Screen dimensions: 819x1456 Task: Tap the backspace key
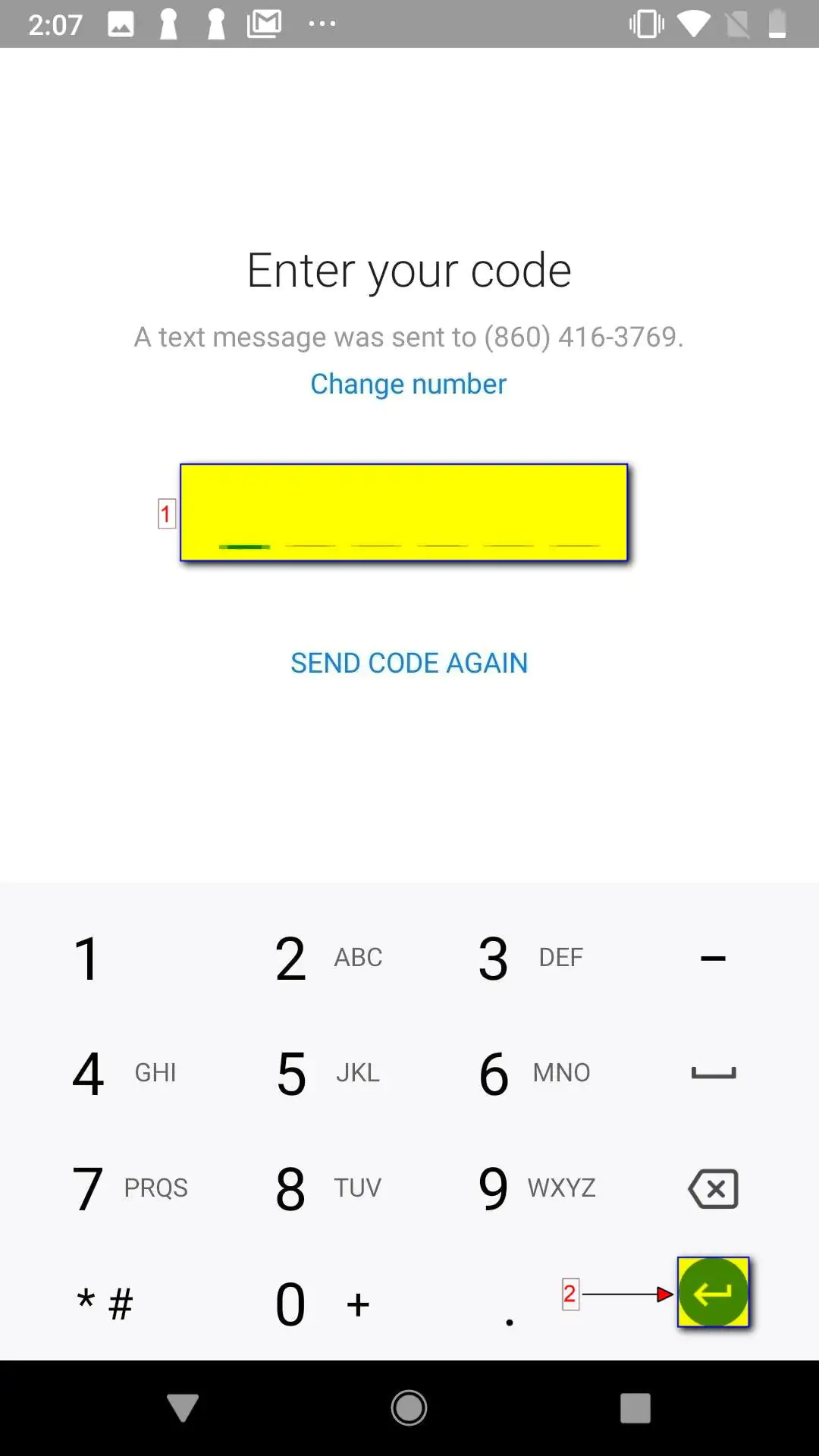point(713,1188)
